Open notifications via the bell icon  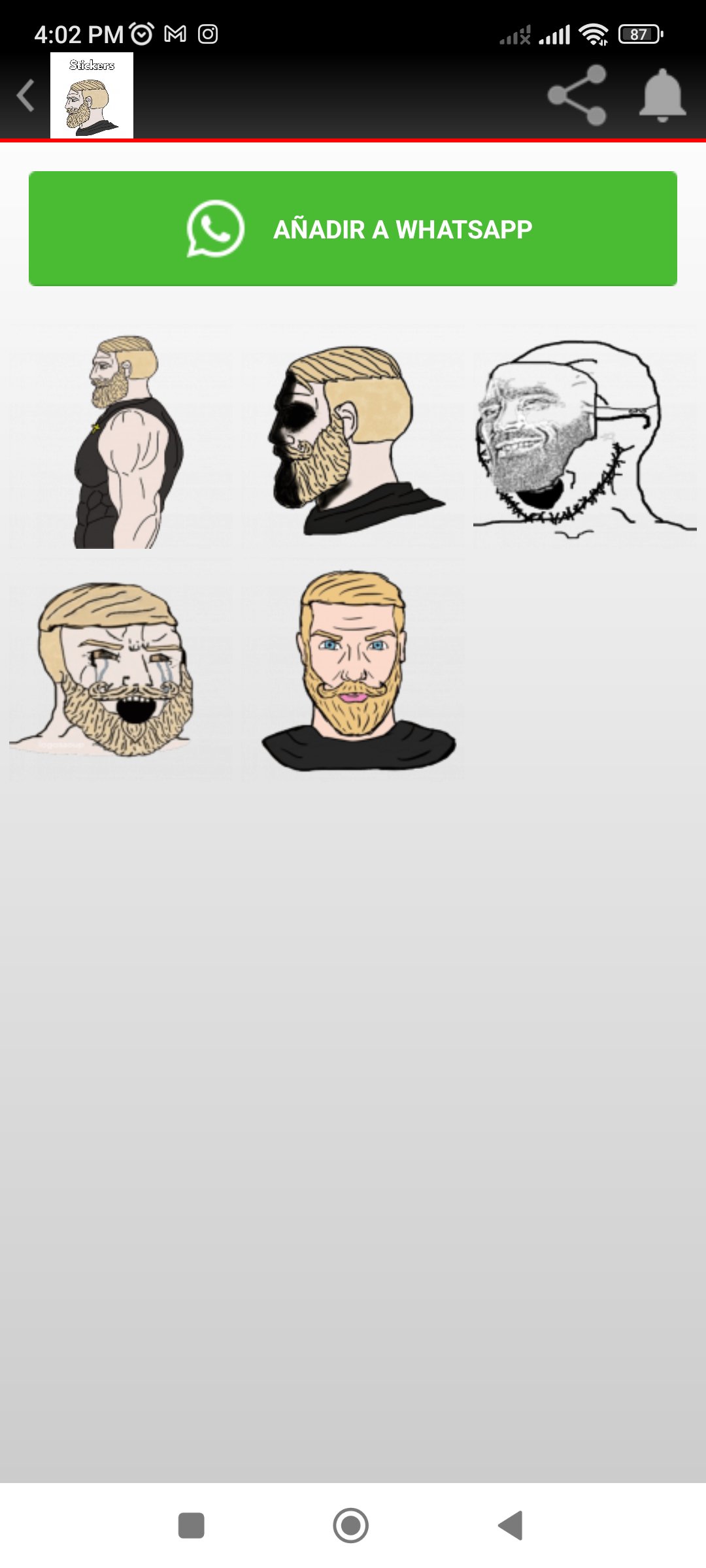click(662, 95)
